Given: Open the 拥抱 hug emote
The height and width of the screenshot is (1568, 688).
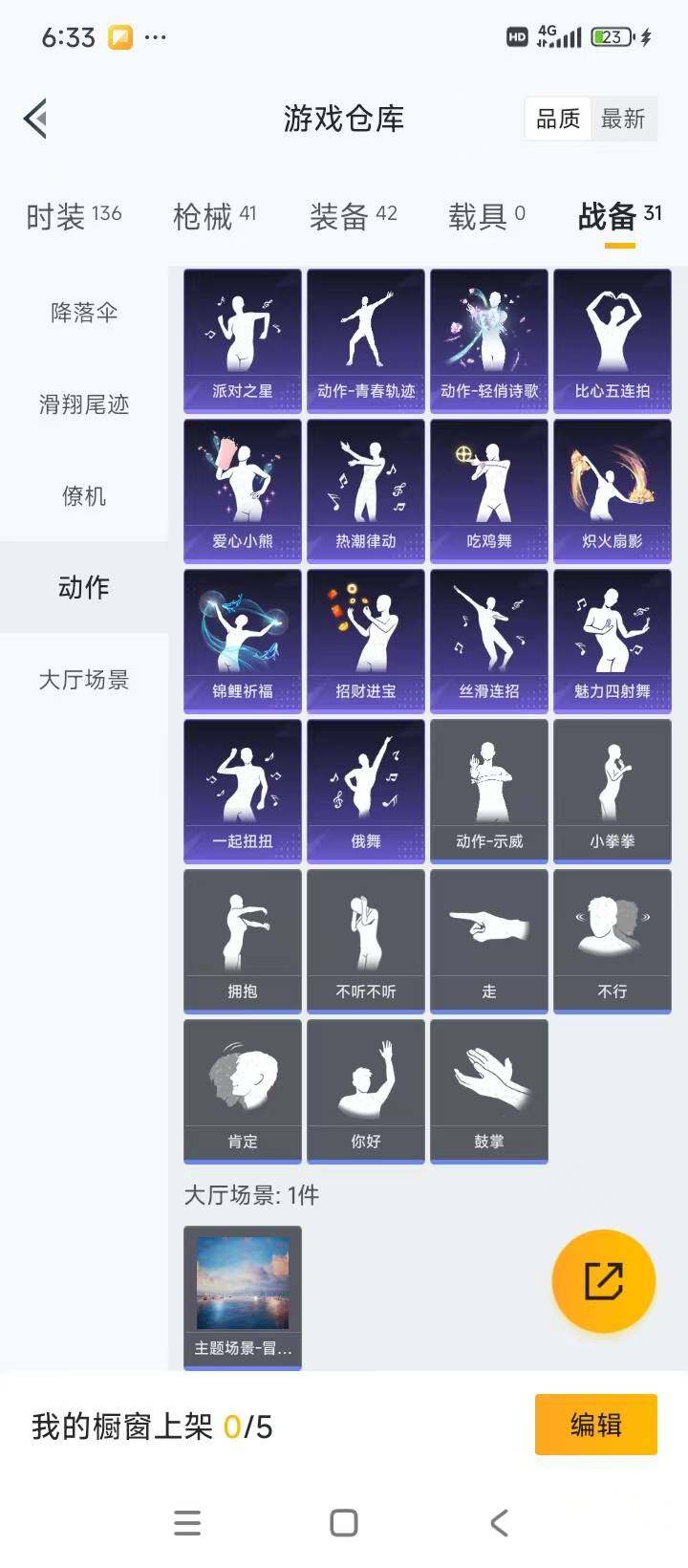Looking at the screenshot, I should tap(242, 940).
